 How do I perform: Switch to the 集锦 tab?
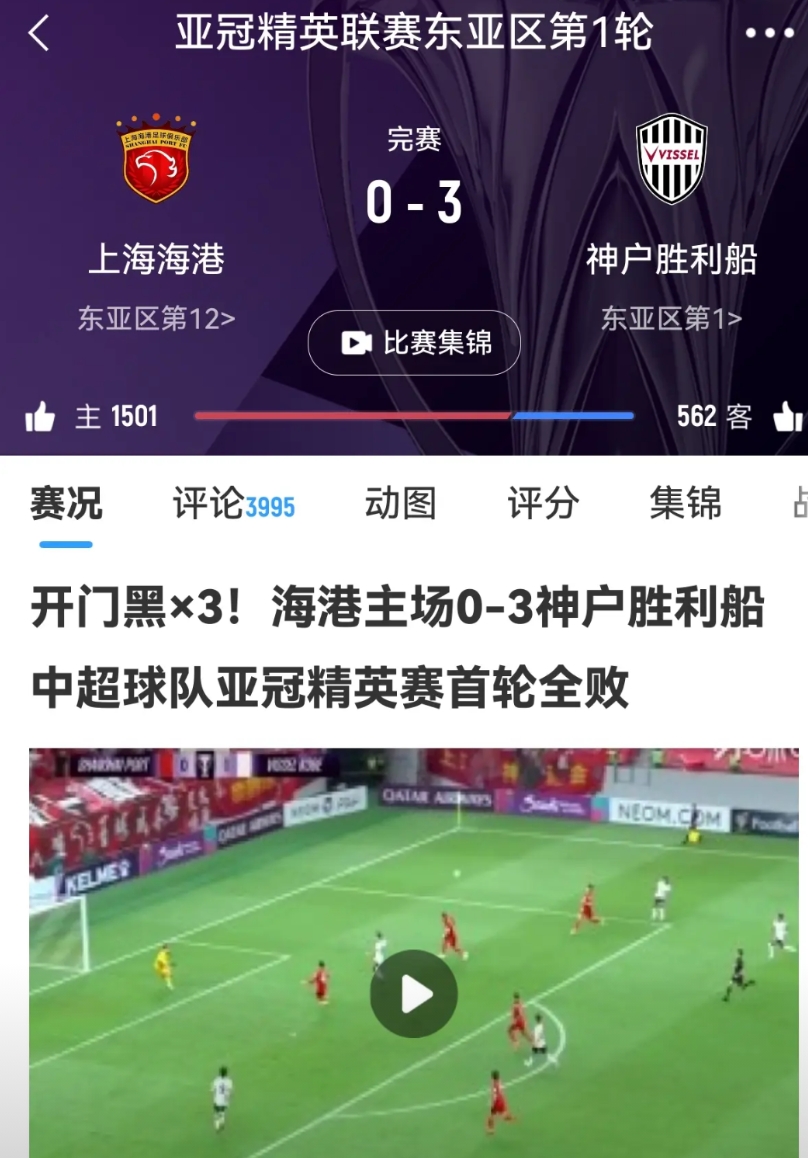[685, 503]
